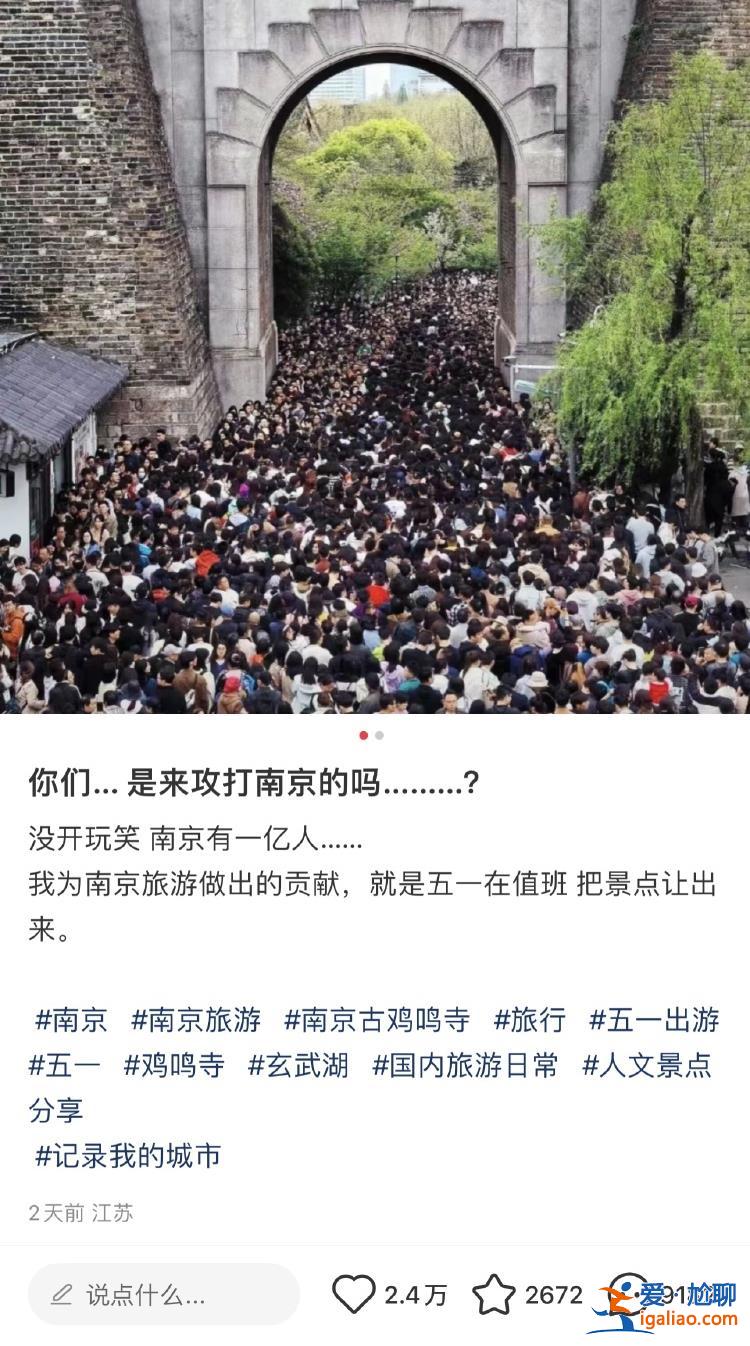Open the #玄武湖 hashtag

click(x=298, y=1065)
